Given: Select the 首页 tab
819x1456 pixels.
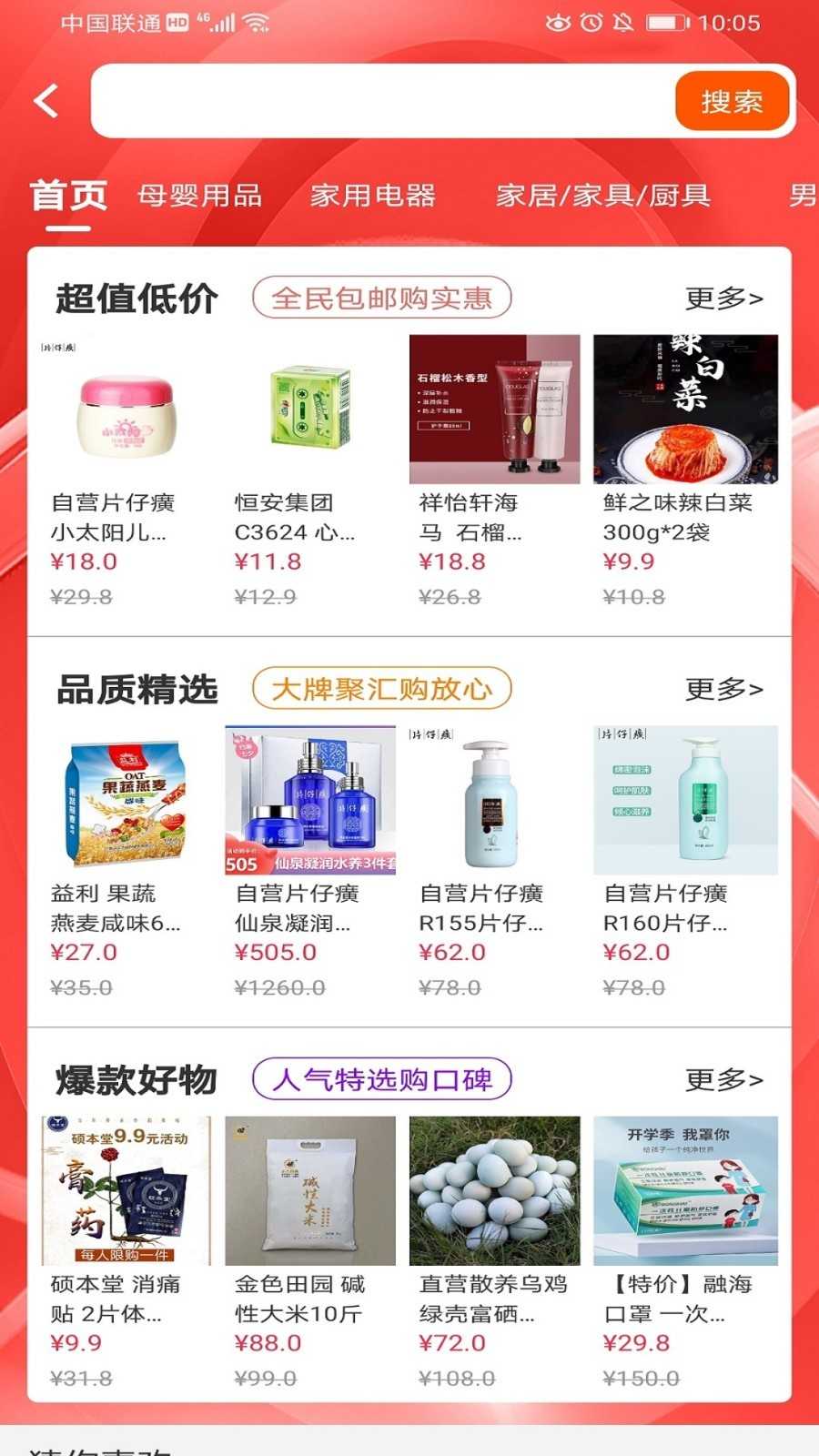Looking at the screenshot, I should [68, 195].
